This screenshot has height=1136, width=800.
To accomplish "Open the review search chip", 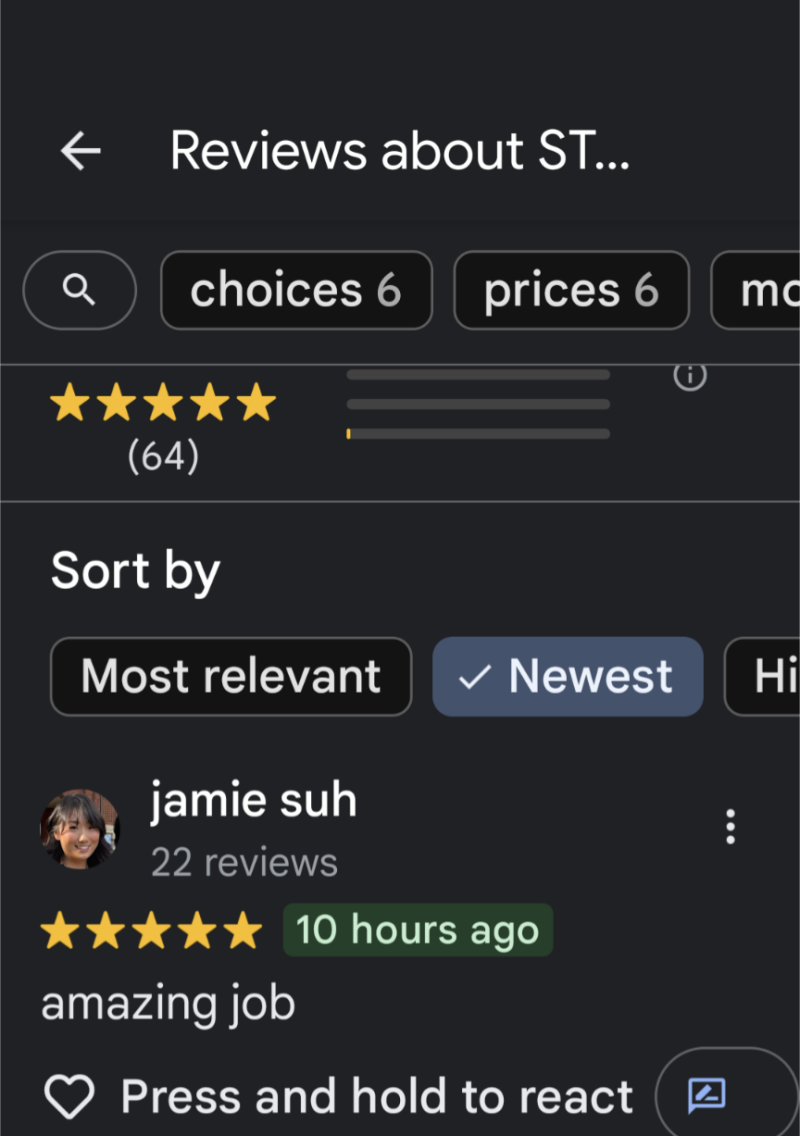I will pos(80,290).
